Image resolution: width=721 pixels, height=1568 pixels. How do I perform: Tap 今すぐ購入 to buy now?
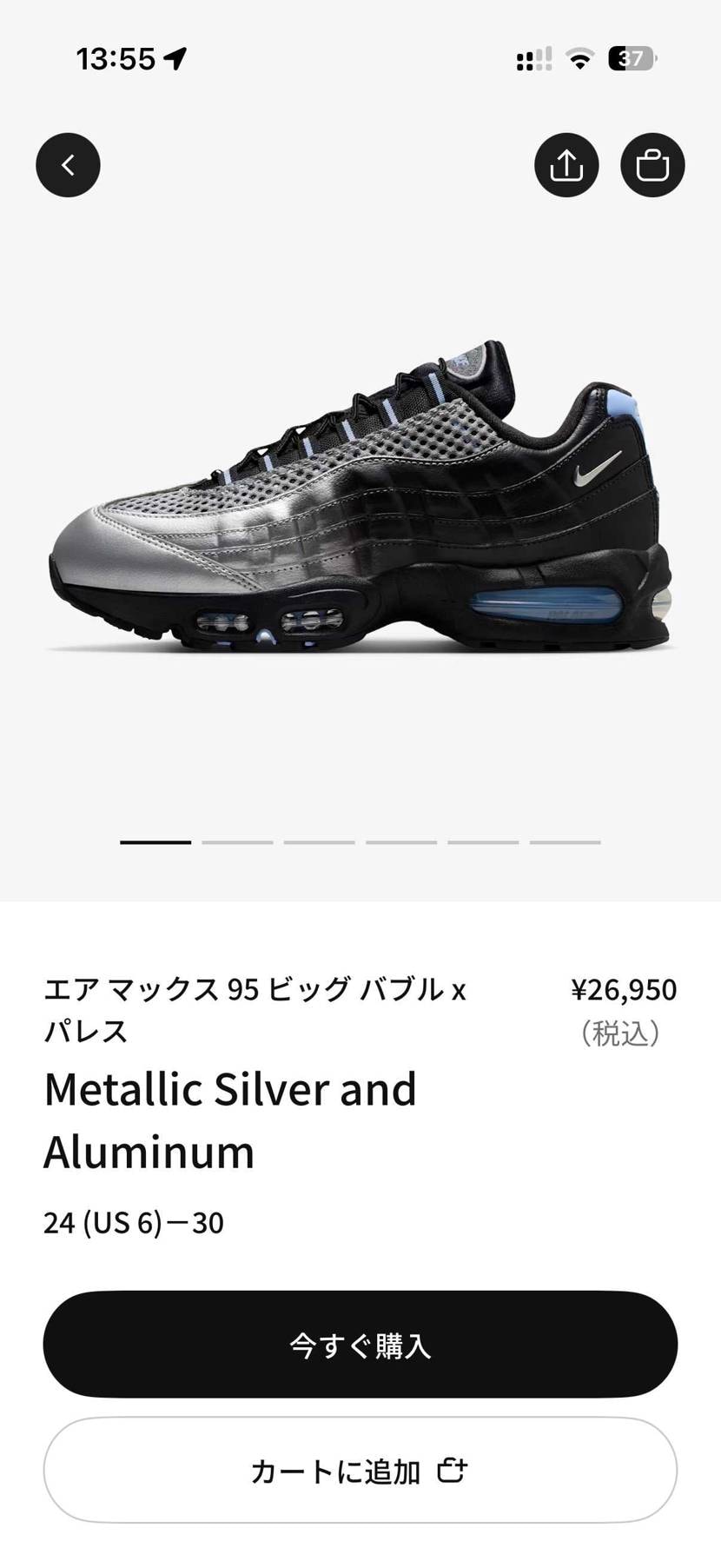point(360,1345)
